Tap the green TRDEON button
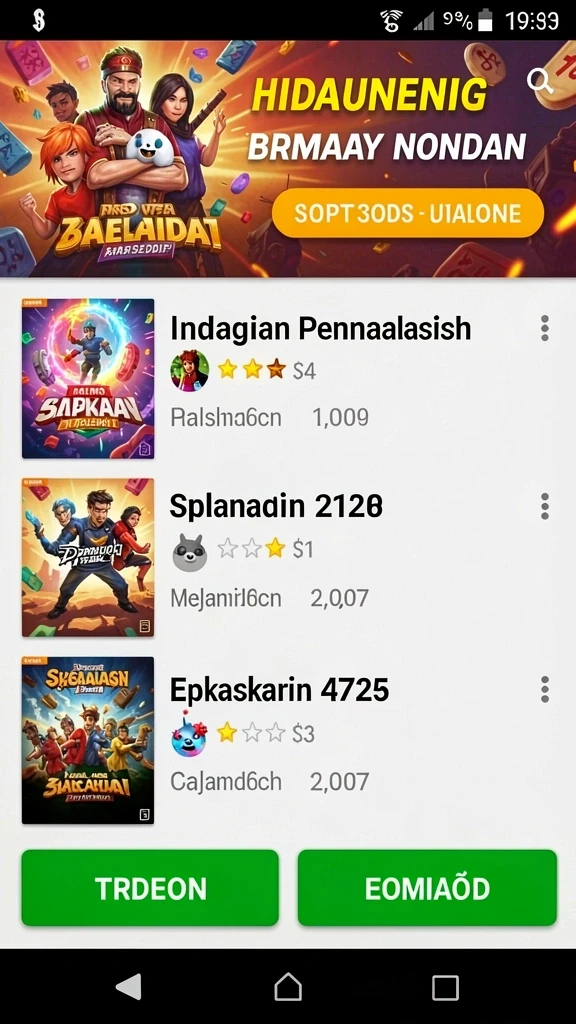This screenshot has width=576, height=1024. [x=150, y=888]
